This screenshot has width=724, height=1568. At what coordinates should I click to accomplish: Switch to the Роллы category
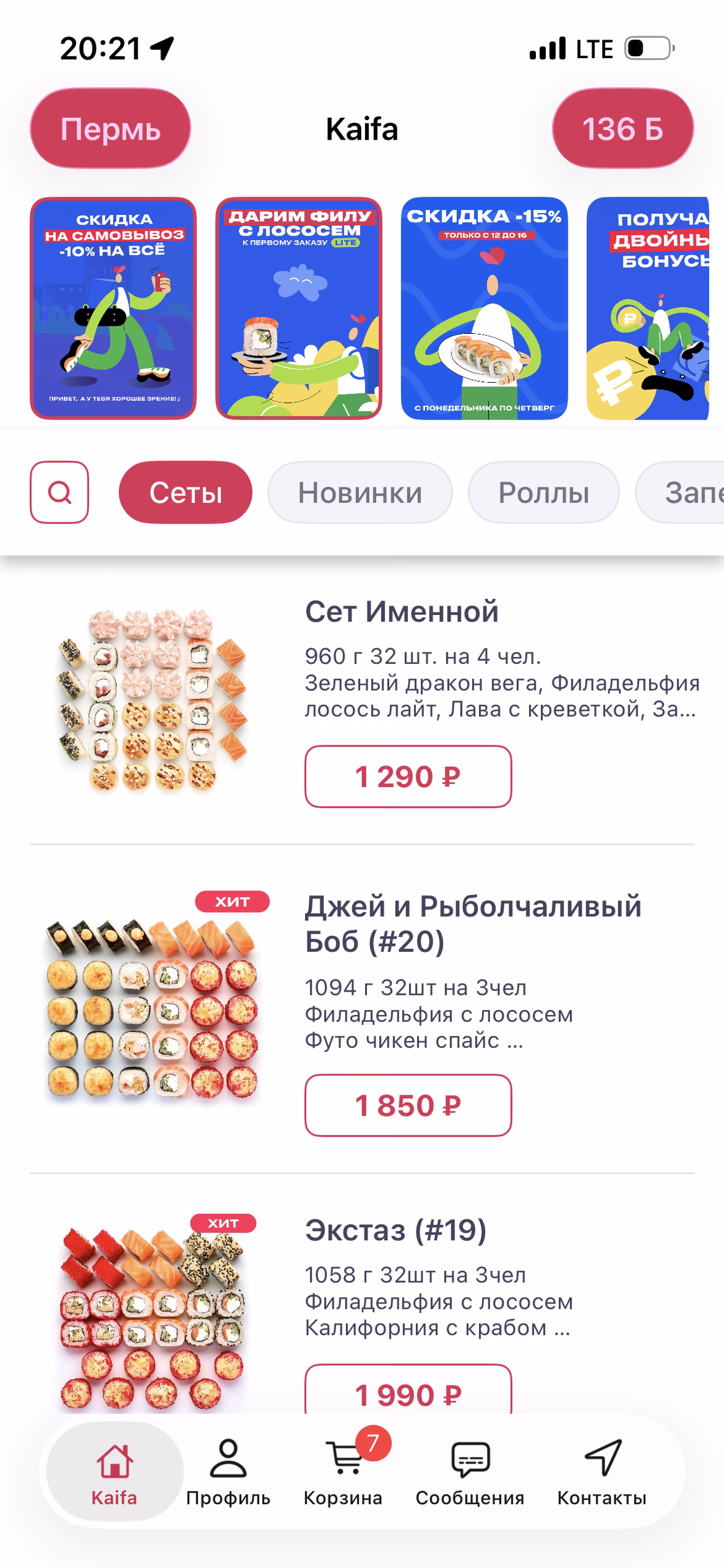[x=544, y=494]
